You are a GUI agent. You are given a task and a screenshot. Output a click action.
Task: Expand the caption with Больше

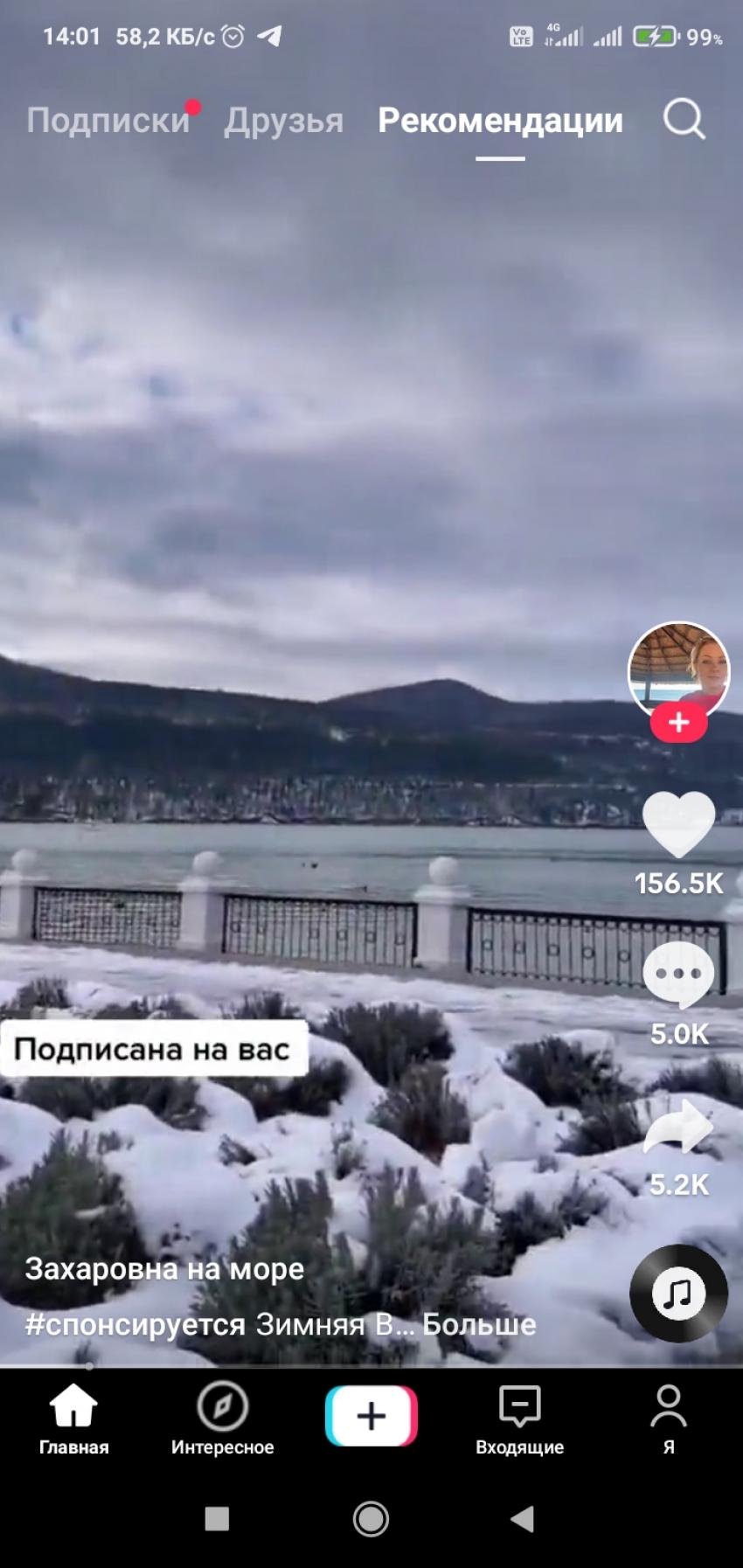tap(479, 1325)
